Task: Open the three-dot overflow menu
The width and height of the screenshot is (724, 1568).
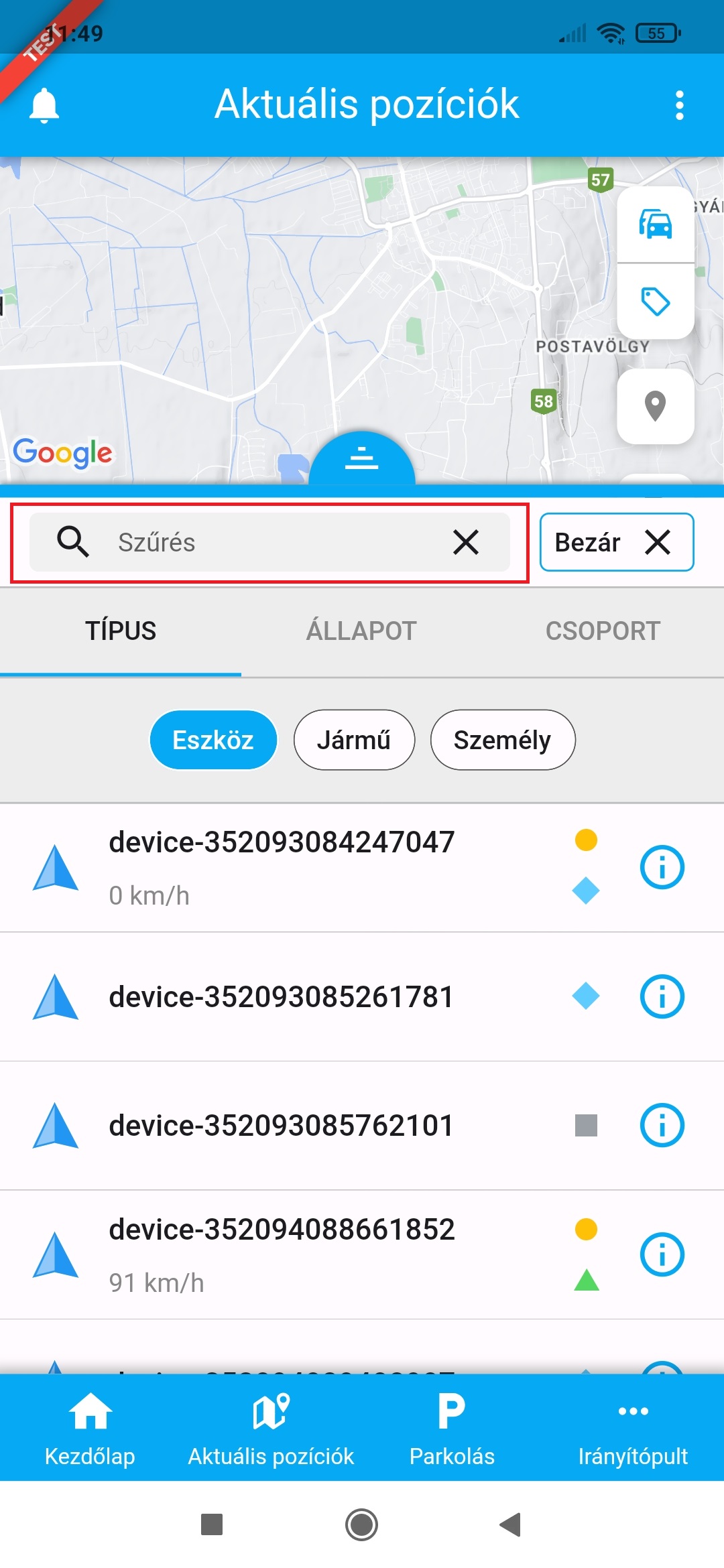Action: click(679, 105)
